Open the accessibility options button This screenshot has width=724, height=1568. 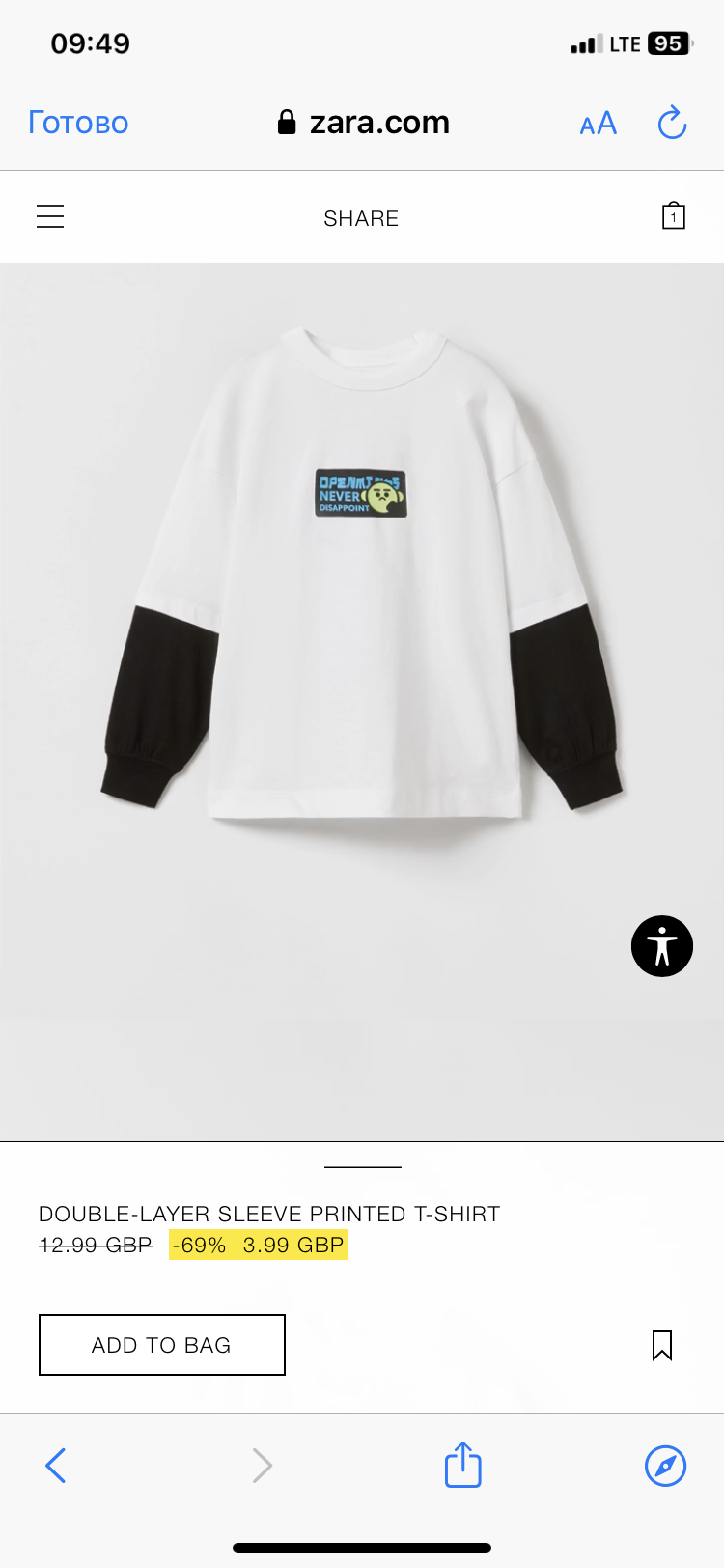pyautogui.click(x=662, y=946)
